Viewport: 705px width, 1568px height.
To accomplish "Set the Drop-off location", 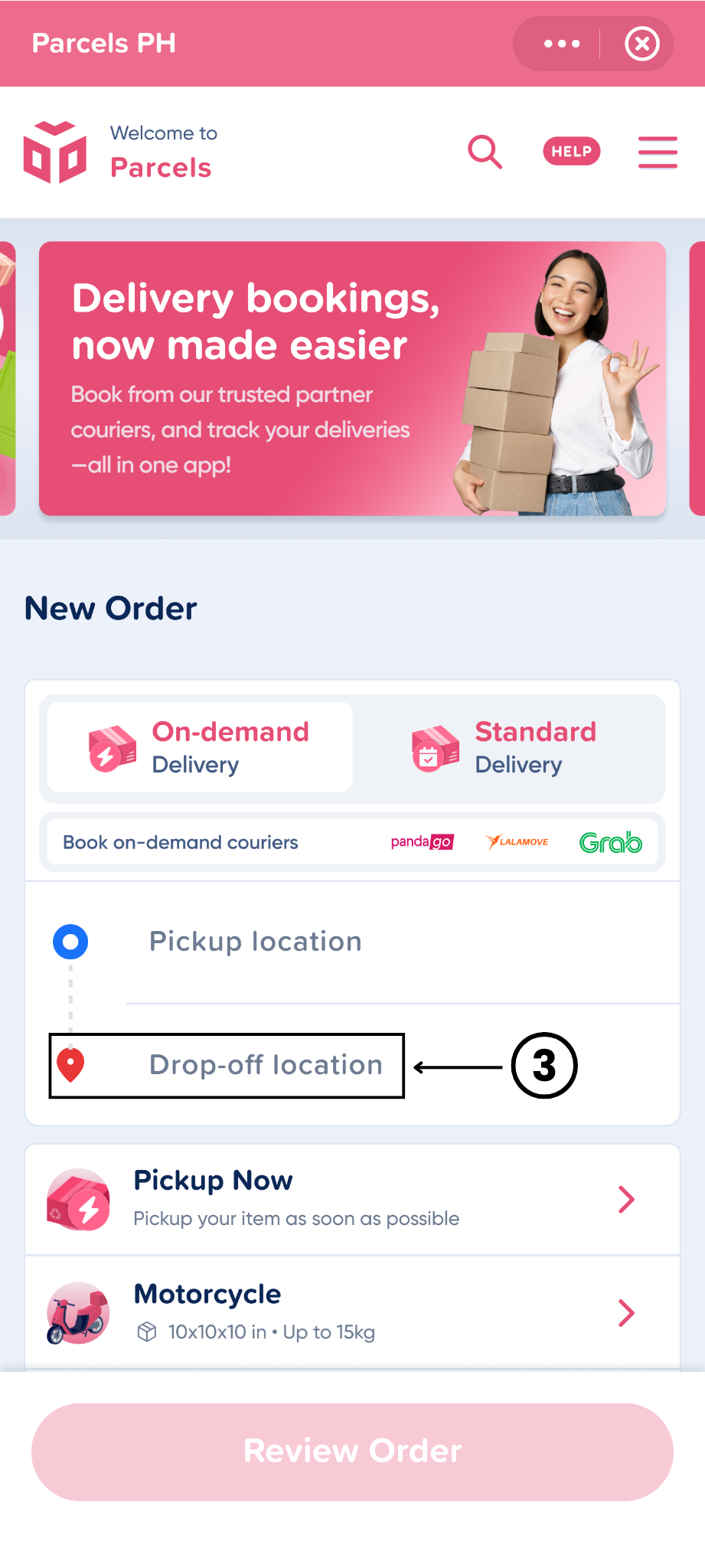I will click(265, 1065).
